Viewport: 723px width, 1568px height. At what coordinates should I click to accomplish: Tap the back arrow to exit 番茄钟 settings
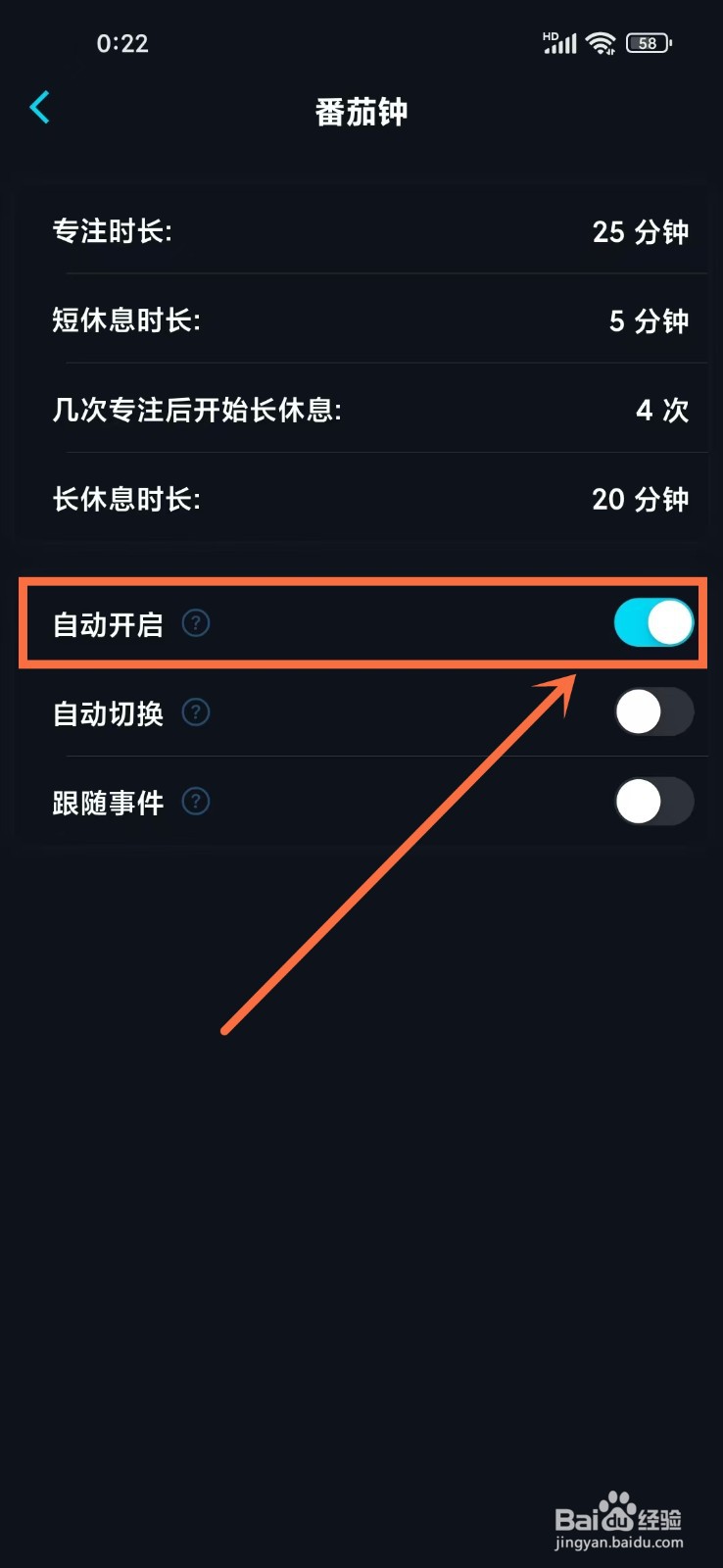click(x=39, y=108)
